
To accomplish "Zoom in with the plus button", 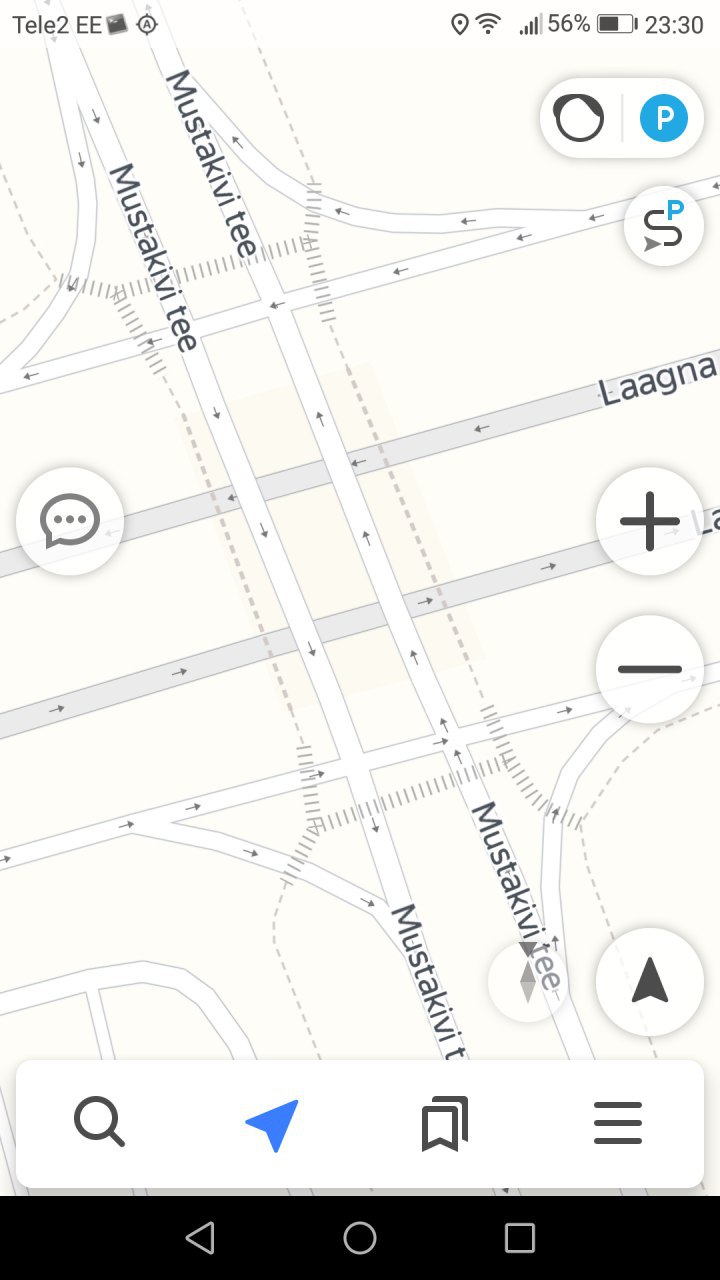I will pyautogui.click(x=650, y=521).
